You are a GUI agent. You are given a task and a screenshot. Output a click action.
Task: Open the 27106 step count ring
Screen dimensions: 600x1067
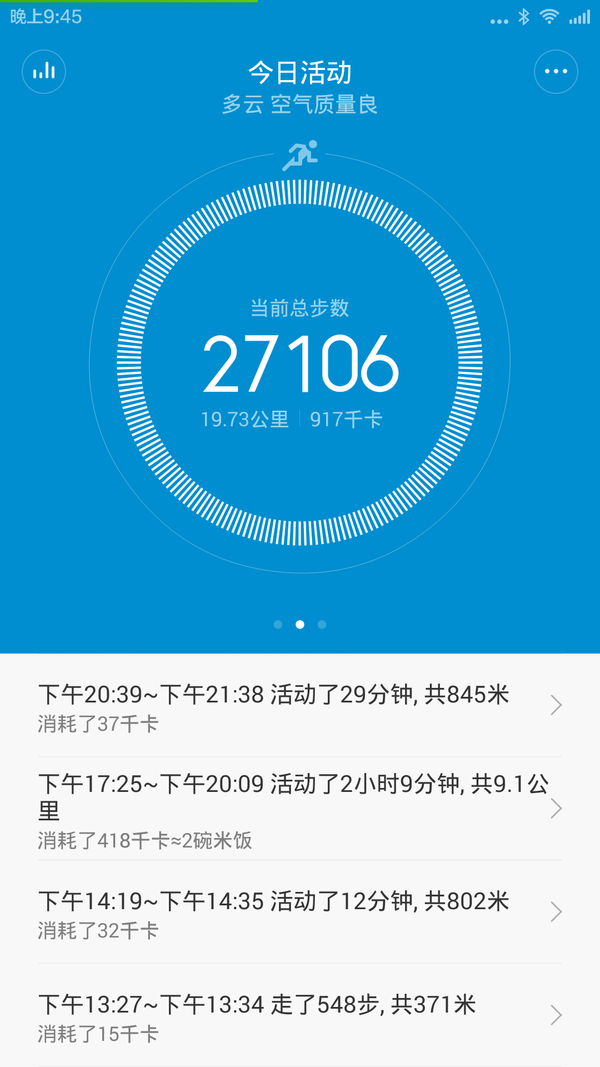(299, 363)
